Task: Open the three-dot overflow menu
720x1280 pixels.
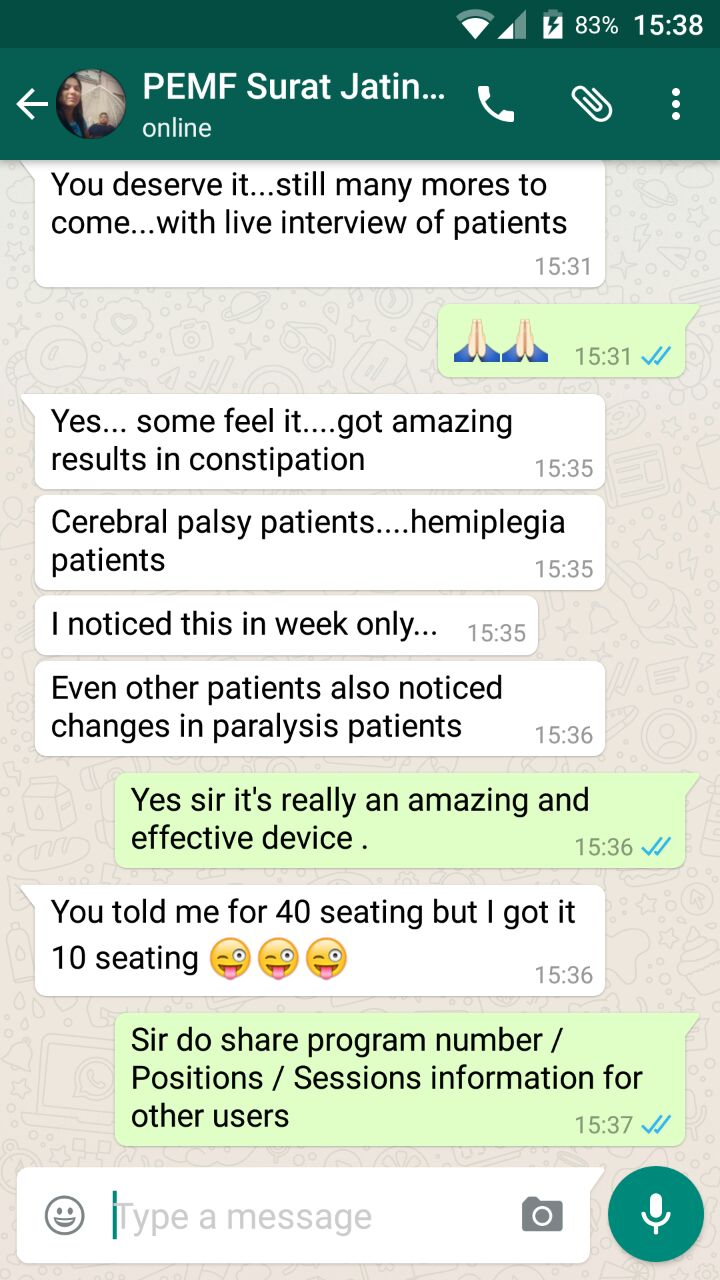Action: tap(676, 104)
